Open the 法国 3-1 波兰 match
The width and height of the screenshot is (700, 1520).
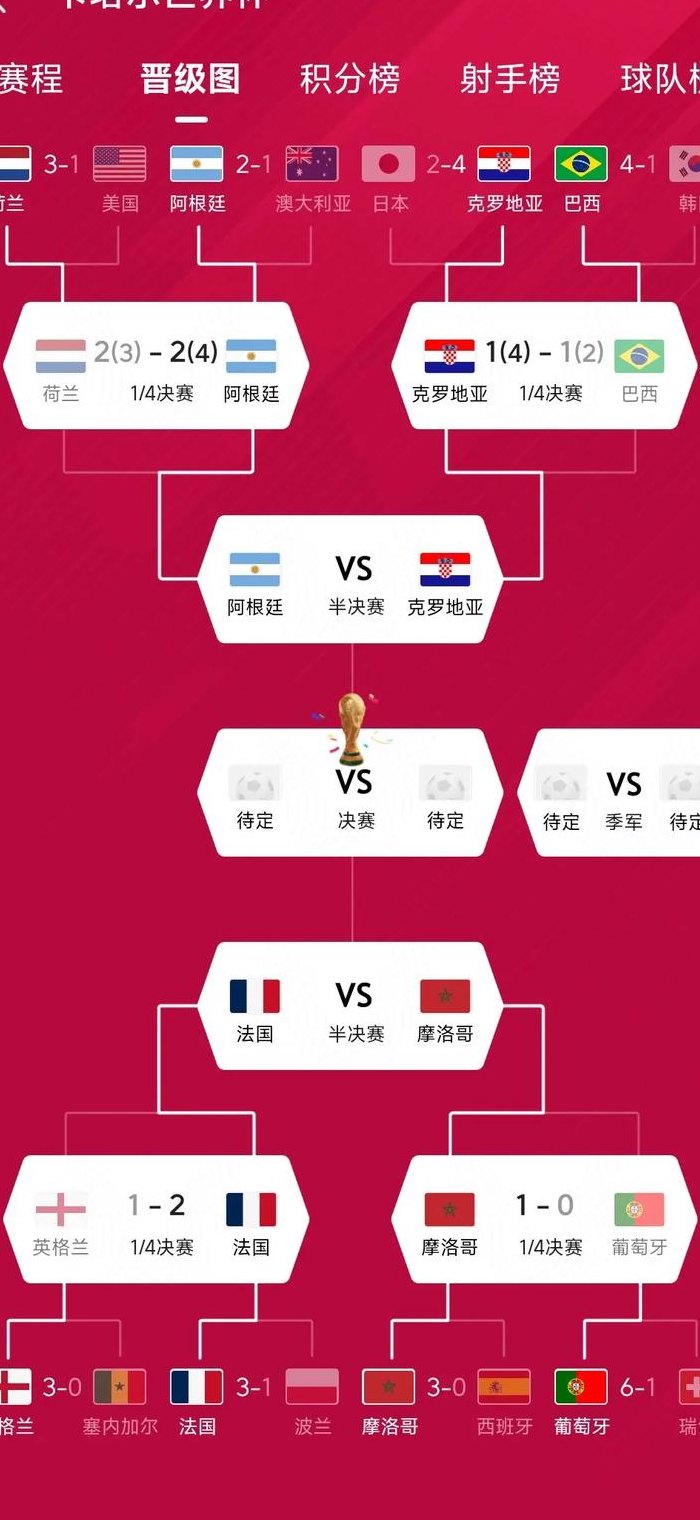(254, 1403)
